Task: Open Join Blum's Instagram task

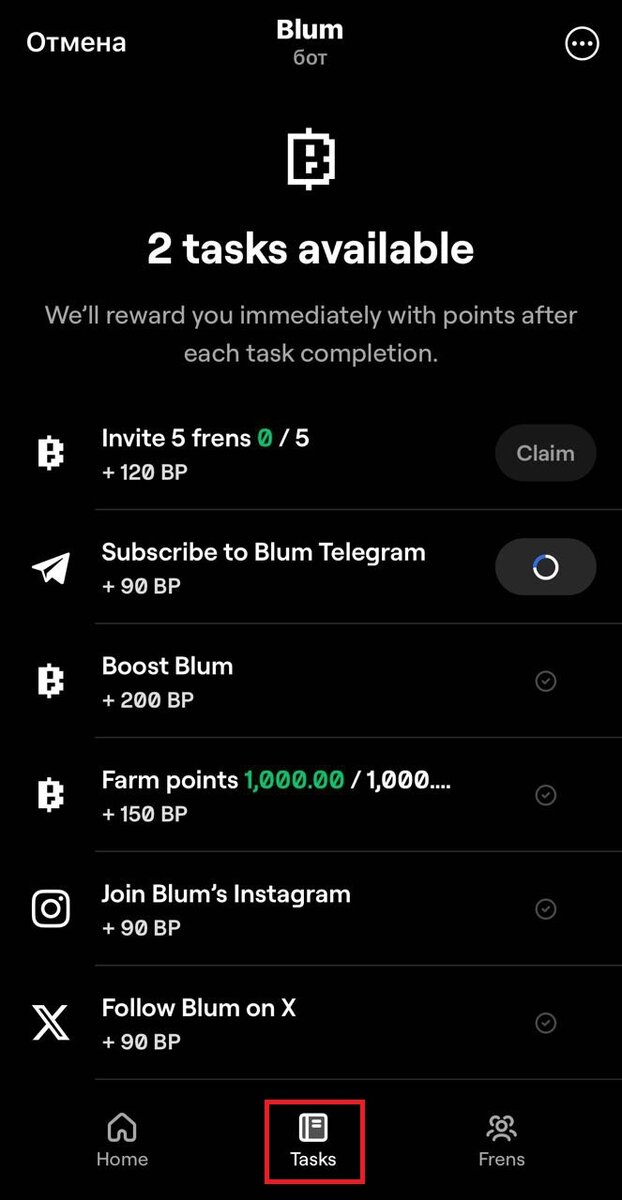Action: (300, 909)
